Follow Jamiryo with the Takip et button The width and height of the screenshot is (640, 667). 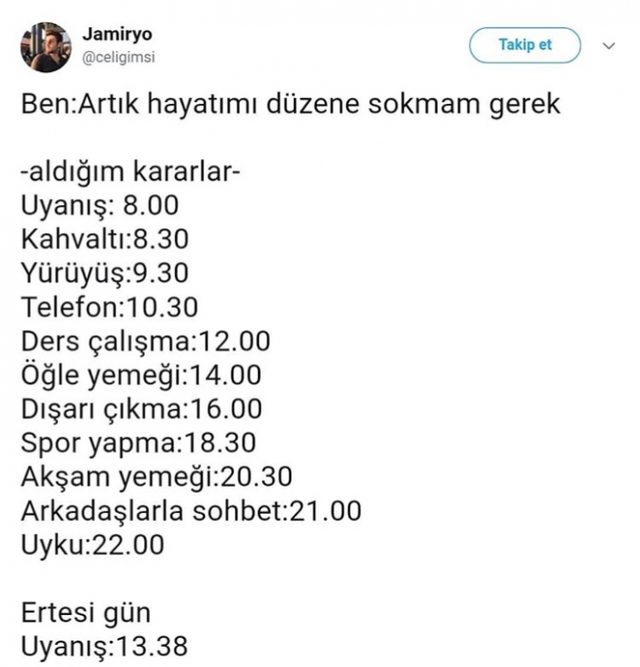click(x=525, y=45)
